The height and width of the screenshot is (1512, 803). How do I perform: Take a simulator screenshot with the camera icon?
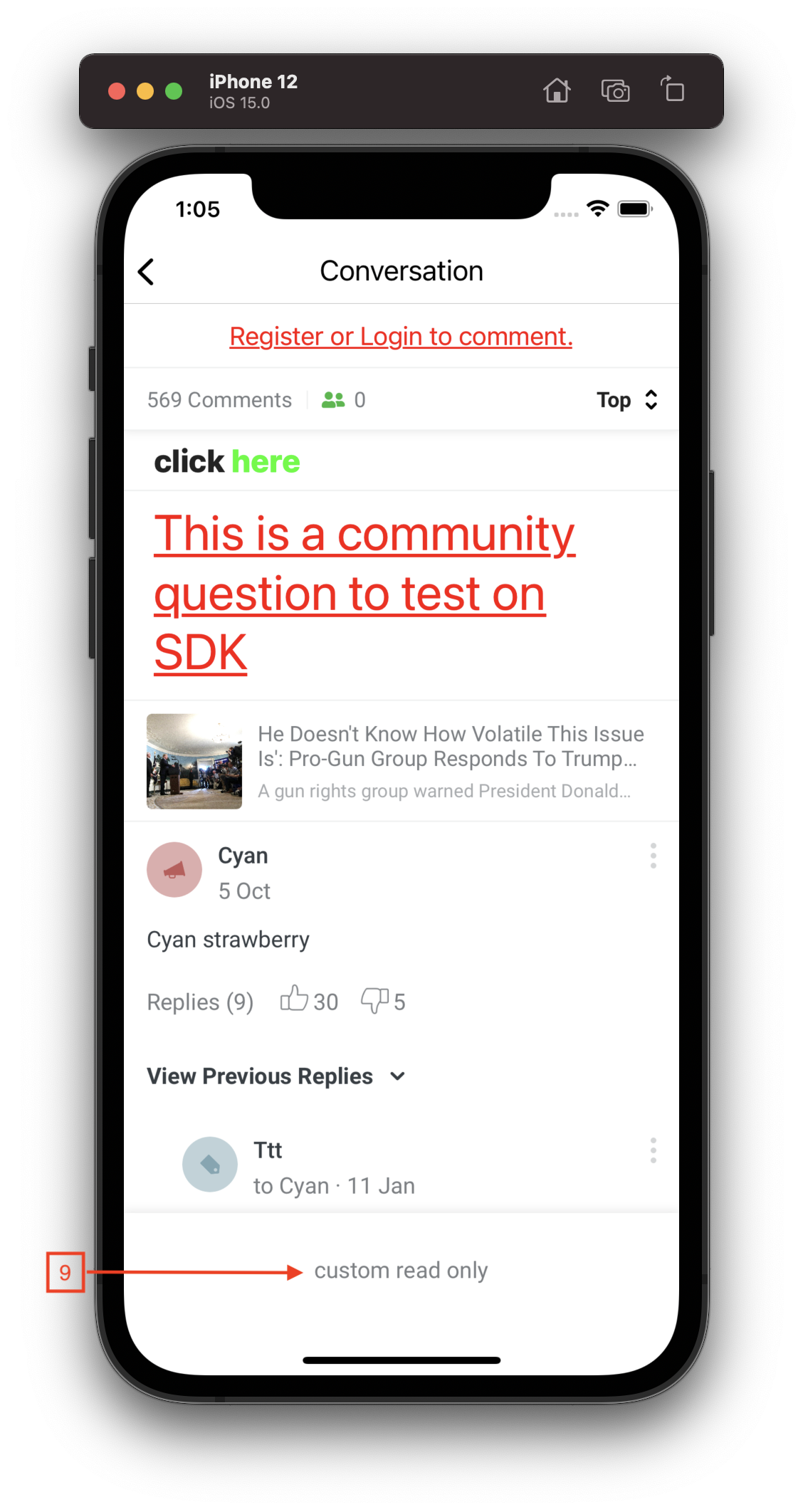(615, 91)
